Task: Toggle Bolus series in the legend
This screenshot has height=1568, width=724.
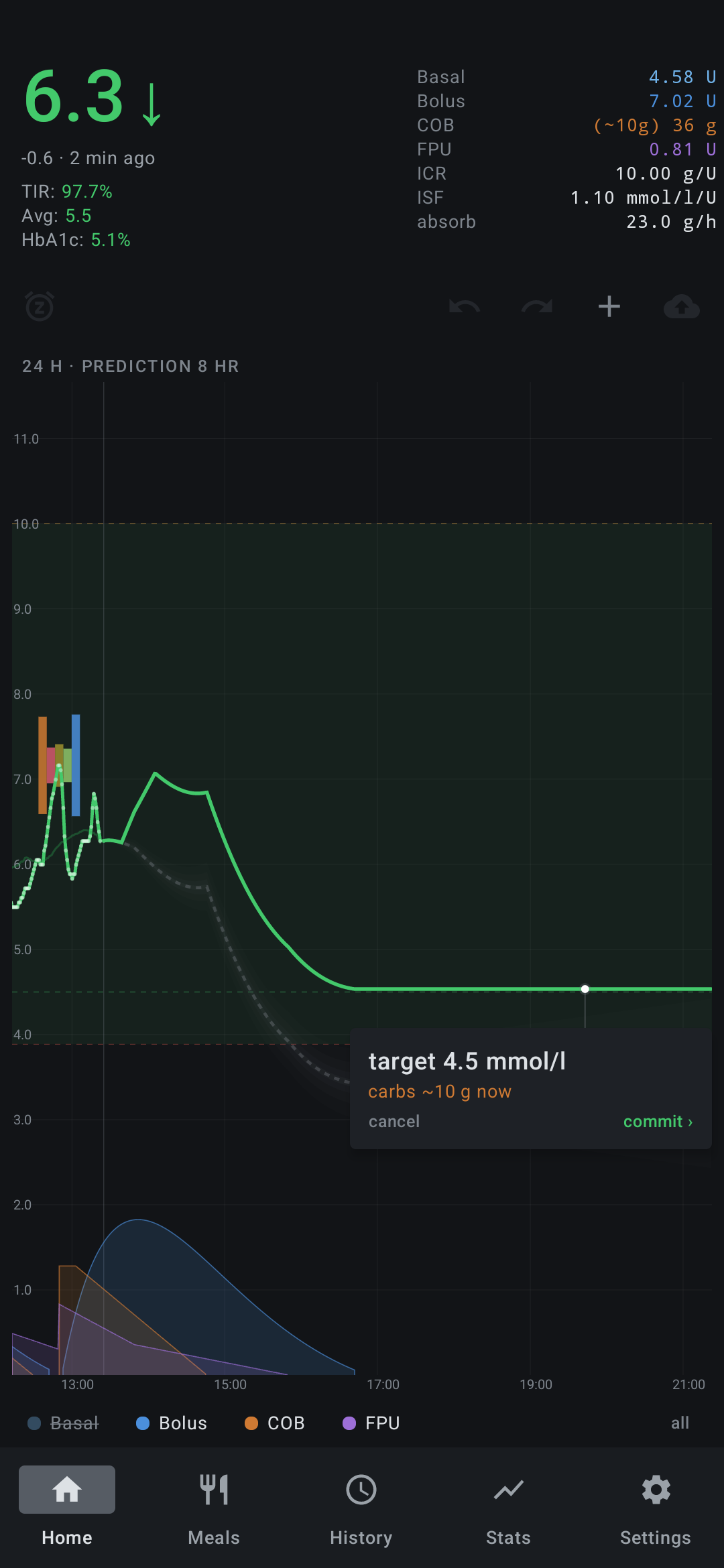Action: coord(172,1423)
